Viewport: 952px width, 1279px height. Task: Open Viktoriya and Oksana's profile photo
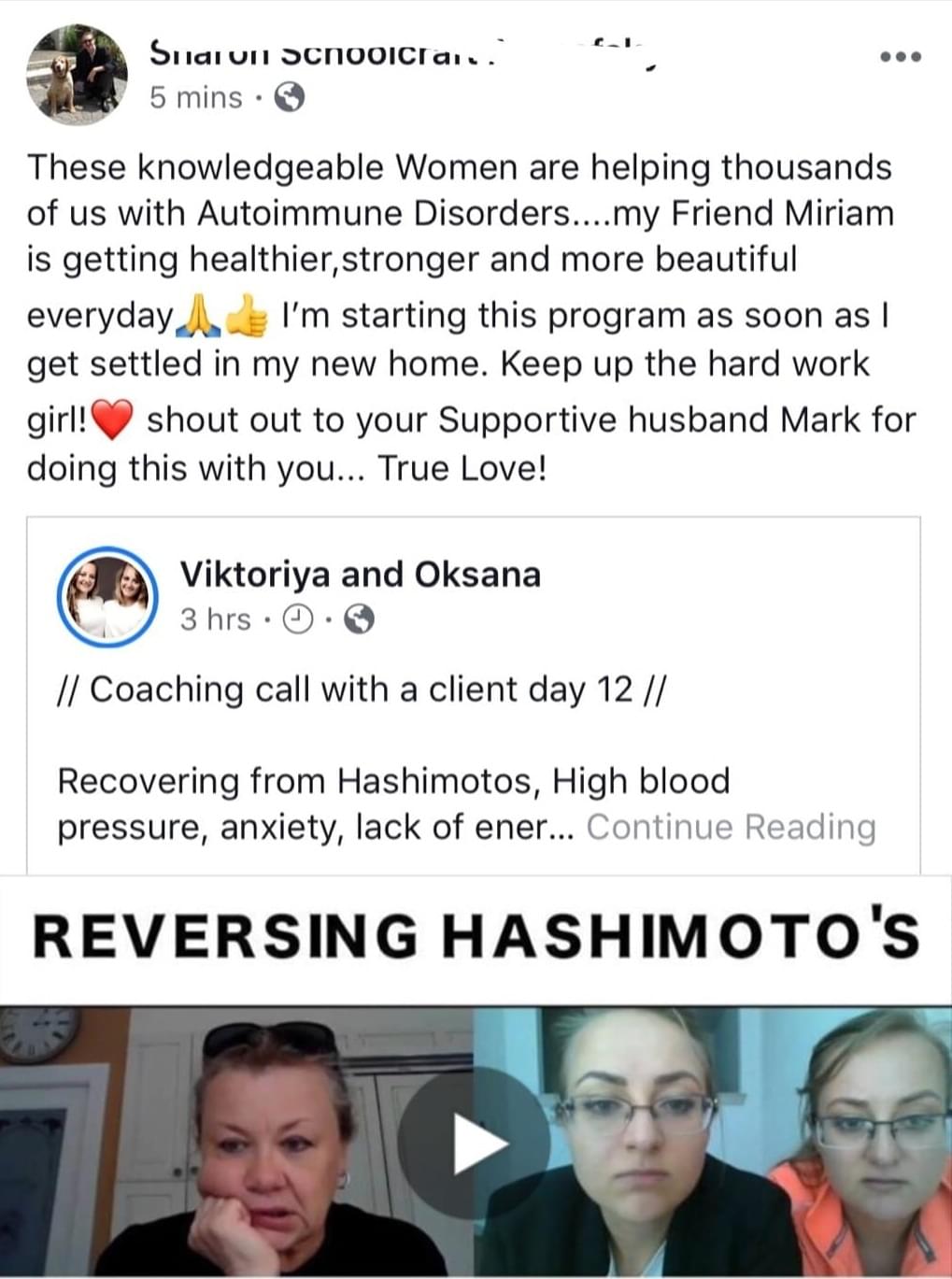(106, 595)
